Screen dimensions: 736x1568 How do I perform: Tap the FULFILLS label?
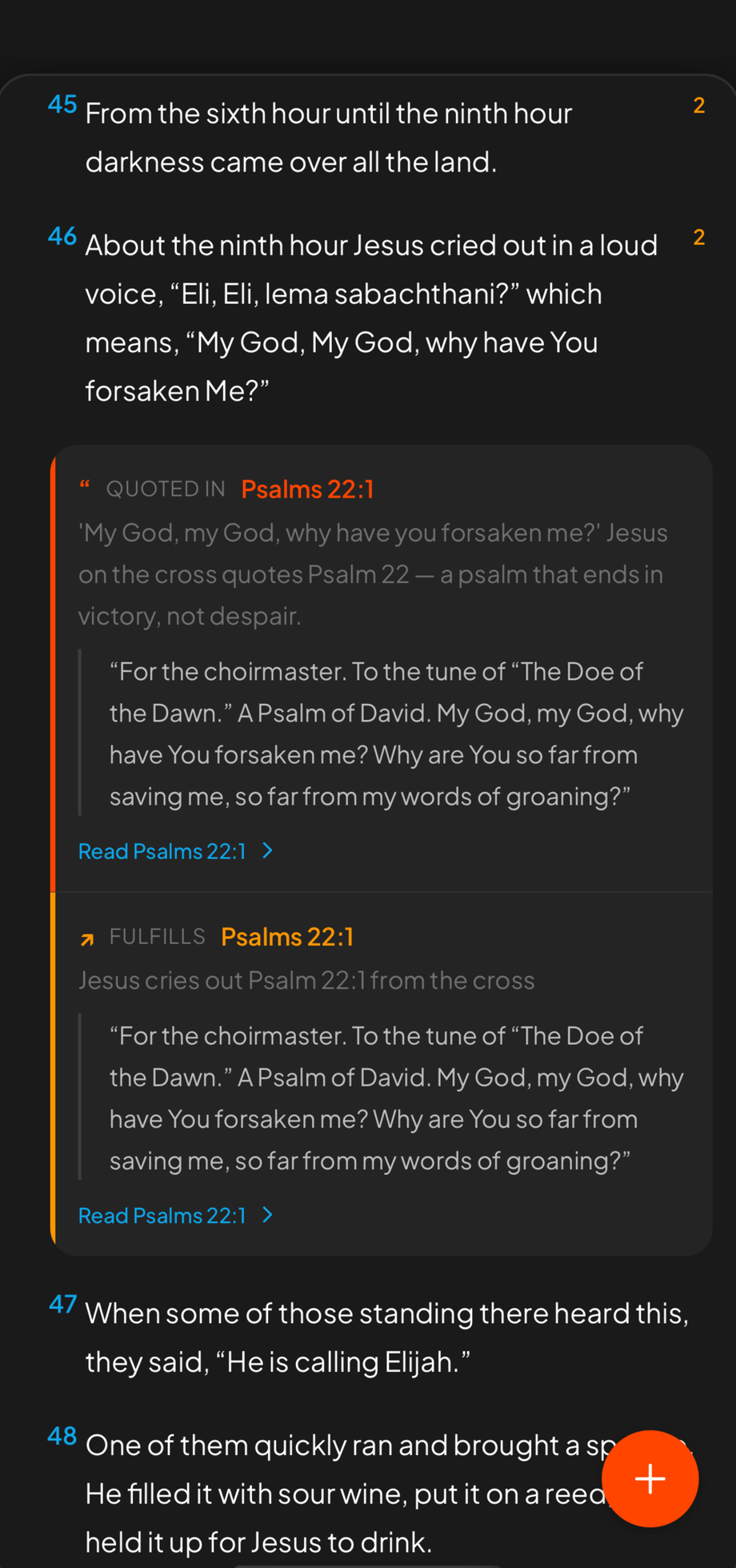coord(157,937)
